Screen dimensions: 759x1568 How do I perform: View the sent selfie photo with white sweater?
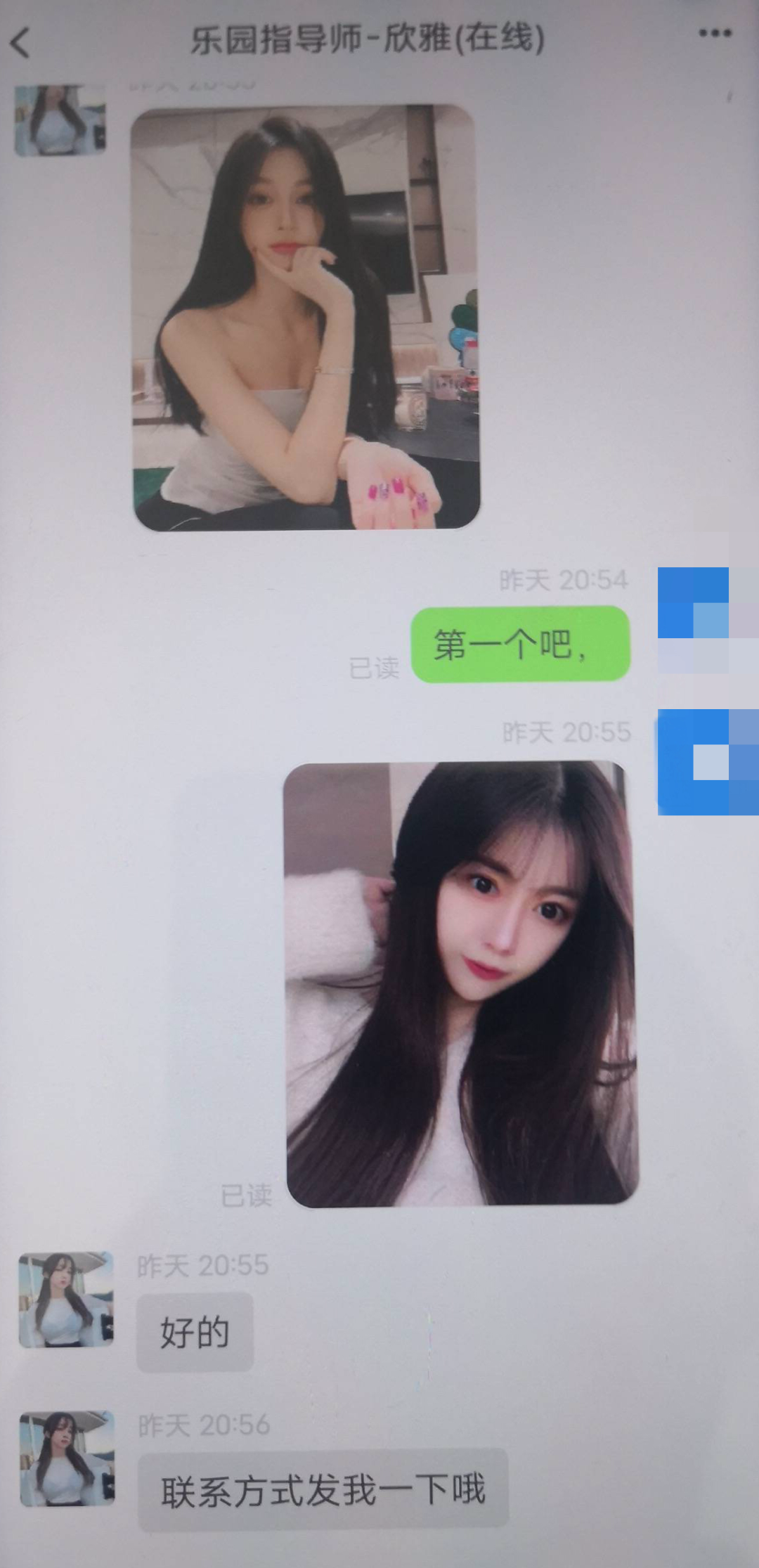click(461, 984)
